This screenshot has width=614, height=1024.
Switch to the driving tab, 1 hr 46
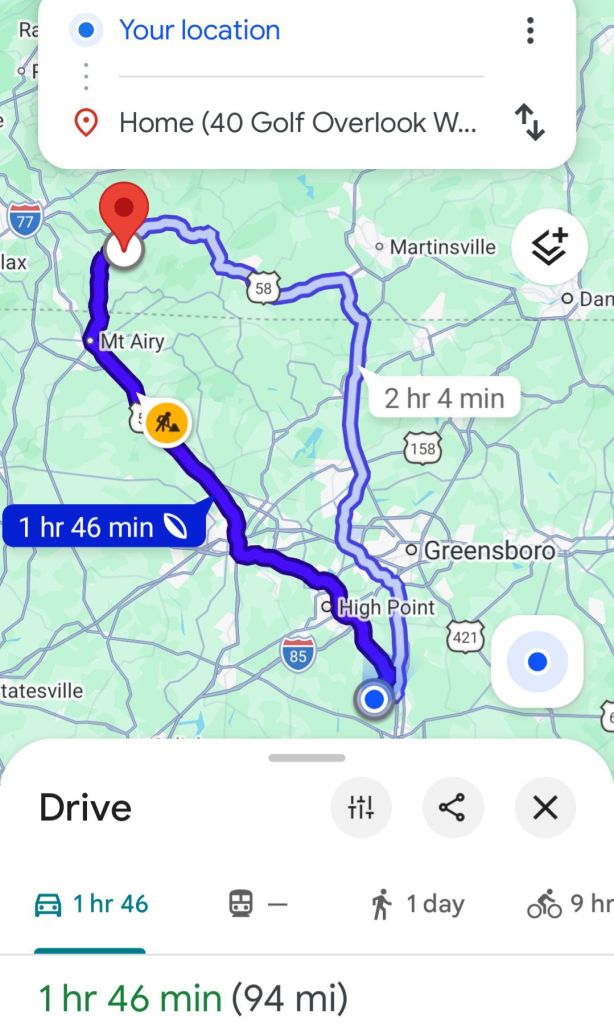point(91,904)
